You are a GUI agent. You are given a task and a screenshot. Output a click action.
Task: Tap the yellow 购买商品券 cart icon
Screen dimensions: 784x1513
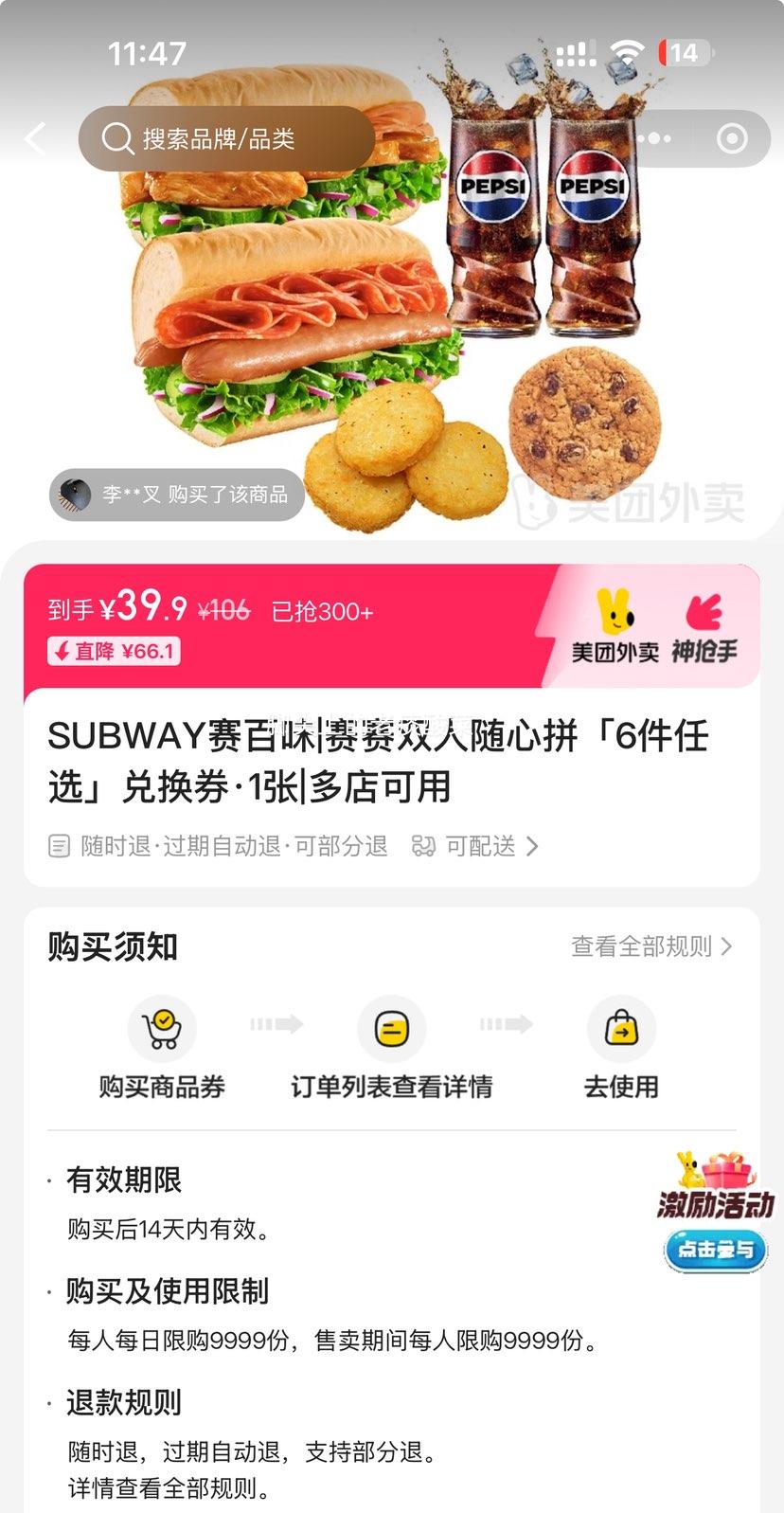tap(163, 1028)
